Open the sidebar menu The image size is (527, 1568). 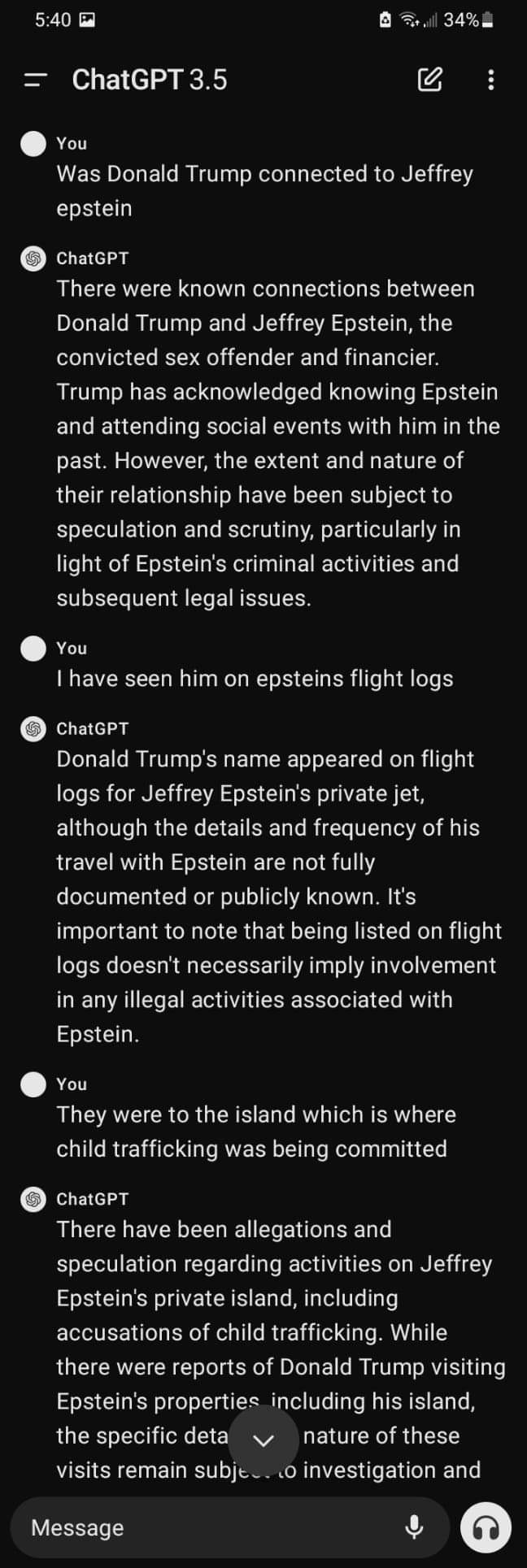(x=35, y=80)
